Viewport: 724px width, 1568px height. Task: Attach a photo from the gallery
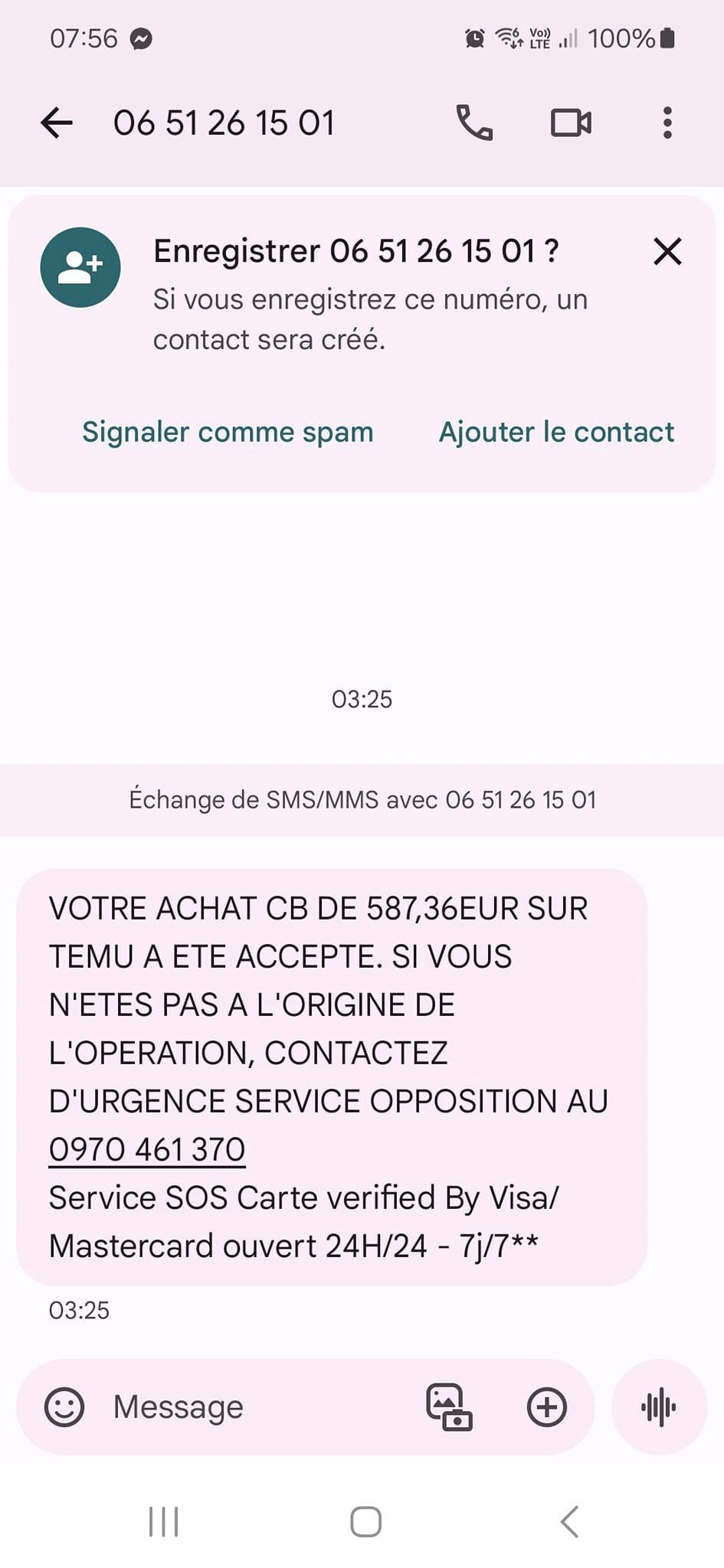click(x=449, y=1406)
